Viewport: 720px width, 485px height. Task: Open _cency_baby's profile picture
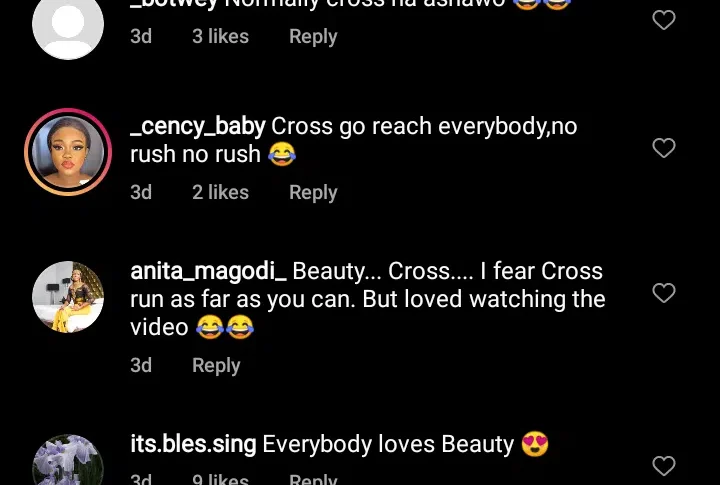68,152
